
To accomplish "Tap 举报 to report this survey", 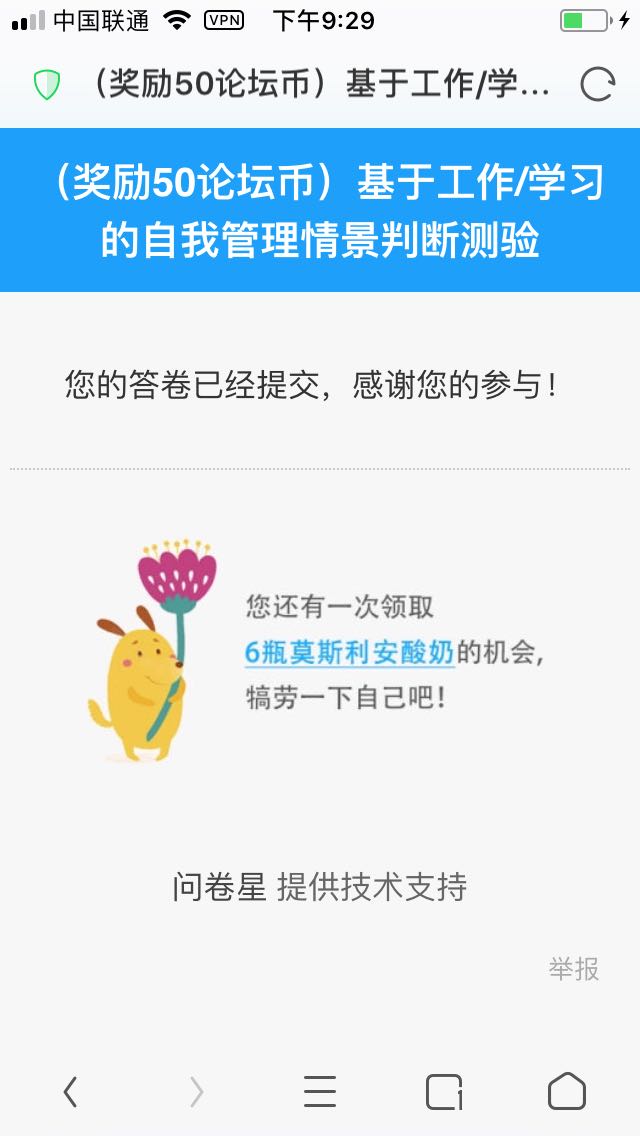I will [574, 968].
